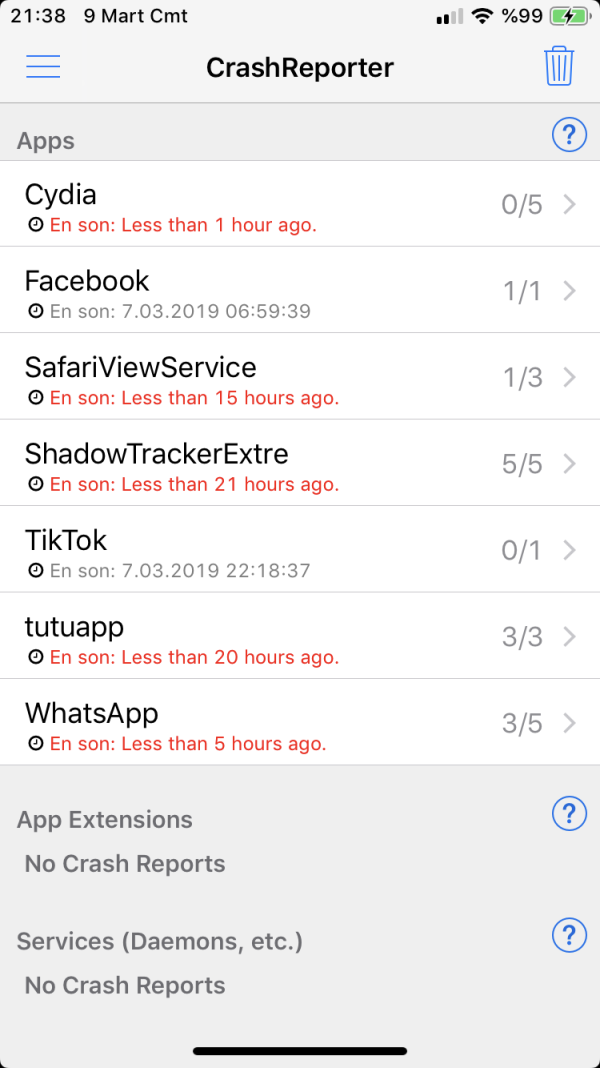This screenshot has height=1068, width=600.
Task: Select the ShadowTrackerExtre row
Action: [x=300, y=464]
